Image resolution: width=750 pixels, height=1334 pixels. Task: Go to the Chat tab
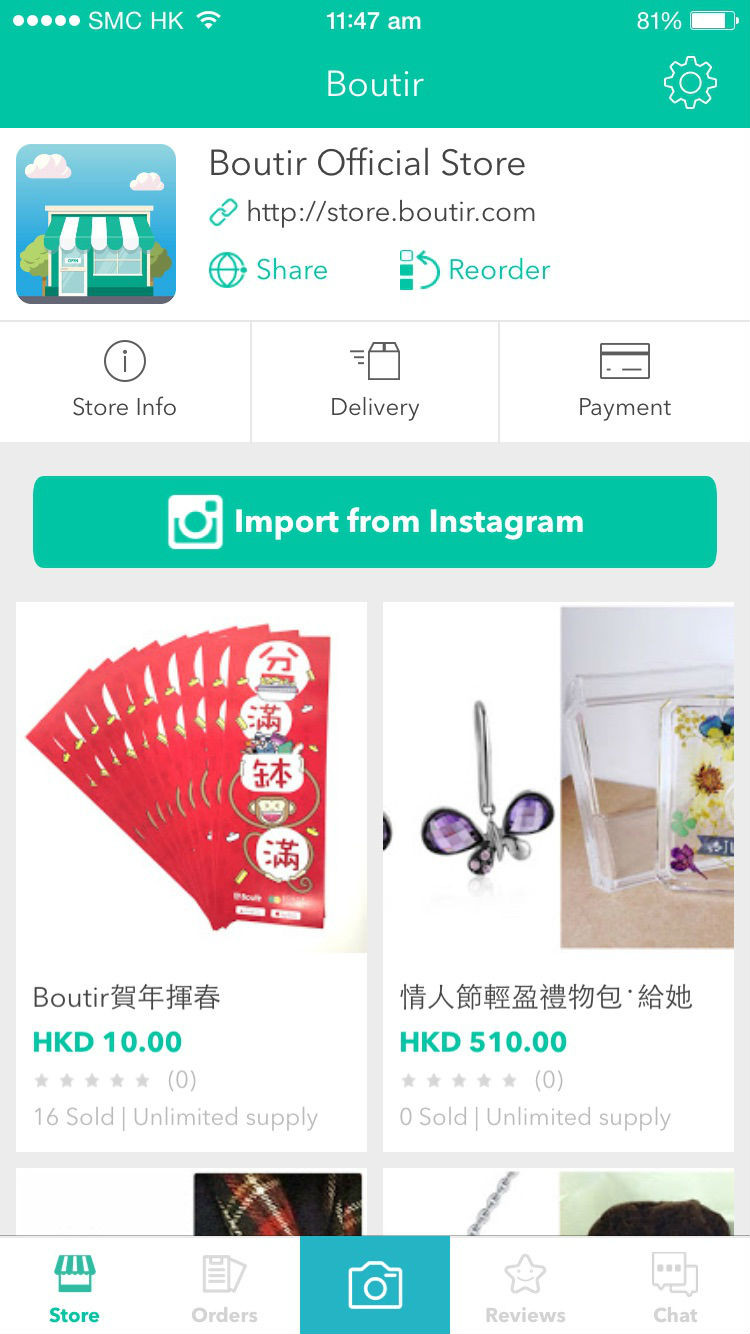(675, 1288)
